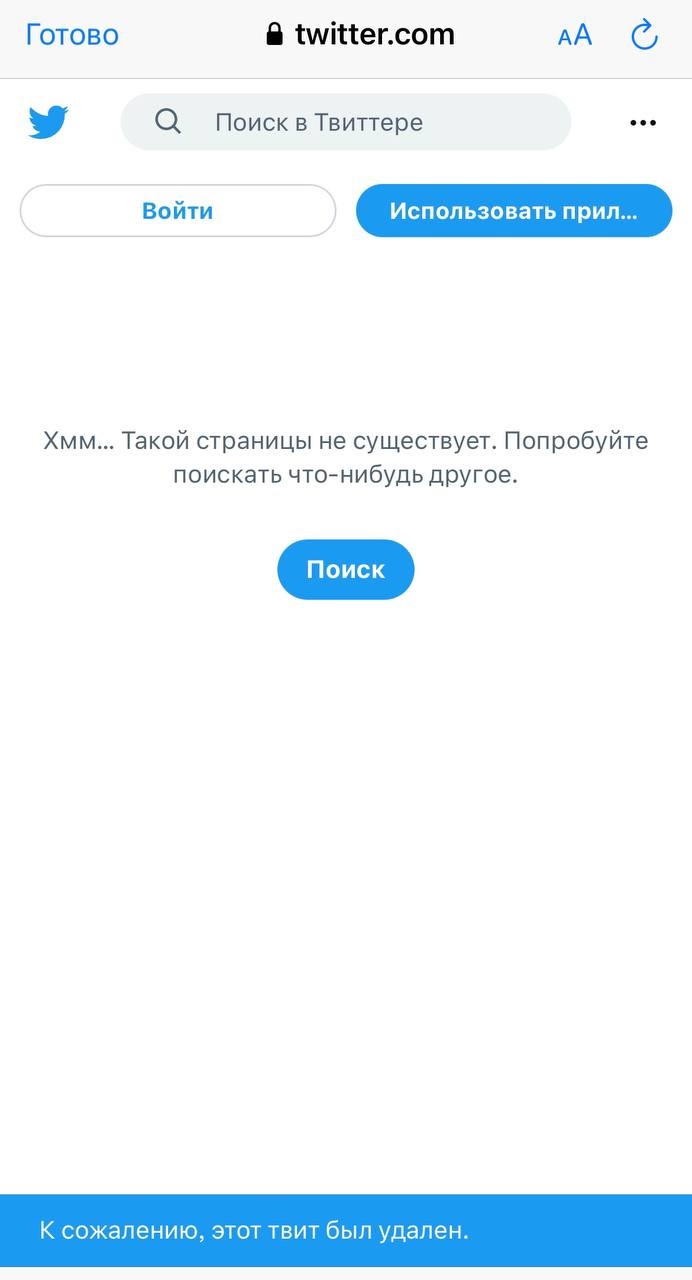Image resolution: width=692 pixels, height=1280 pixels.
Task: Open the Twitter bird home icon
Action: click(48, 122)
